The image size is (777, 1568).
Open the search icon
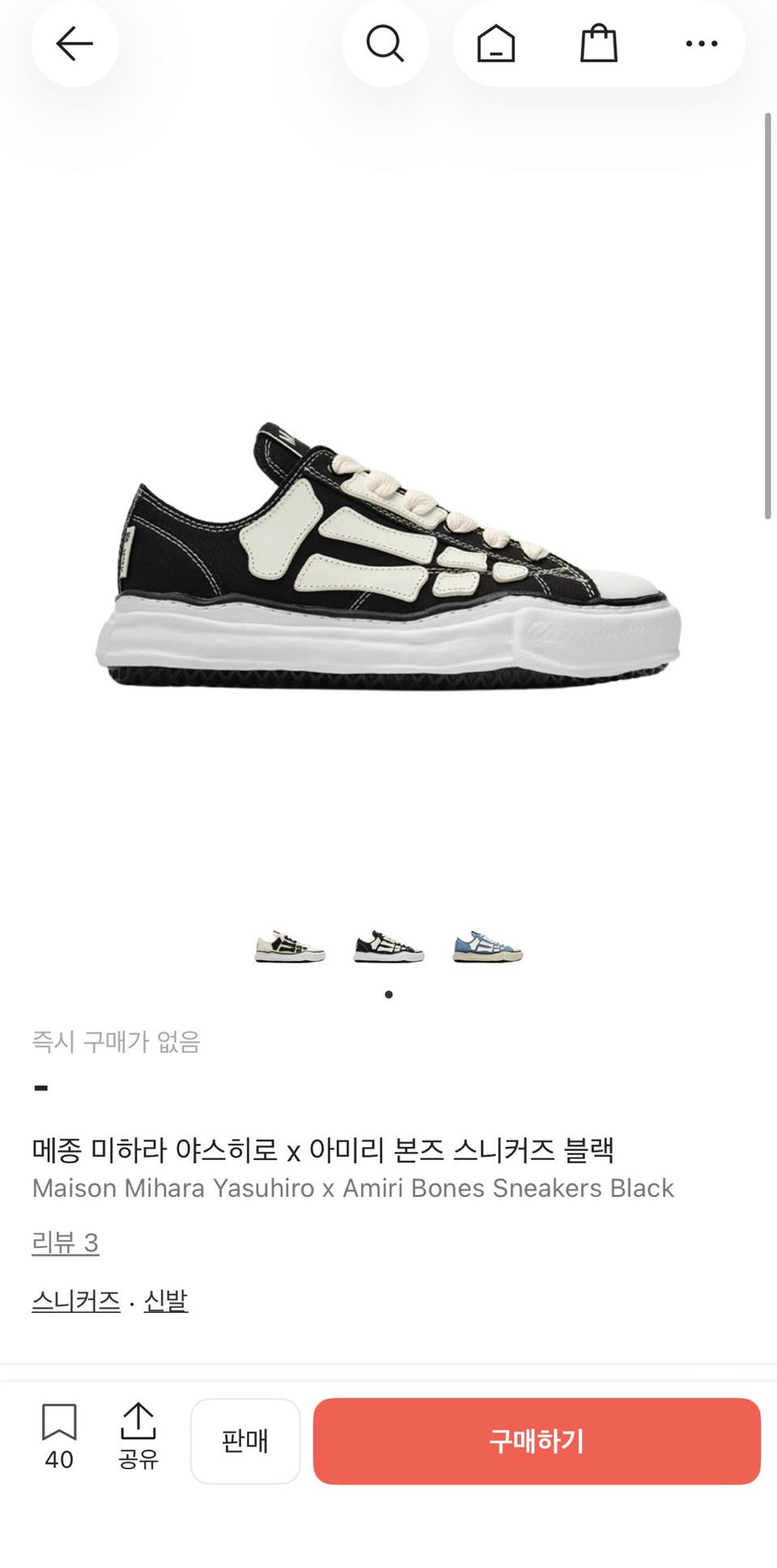(x=385, y=45)
